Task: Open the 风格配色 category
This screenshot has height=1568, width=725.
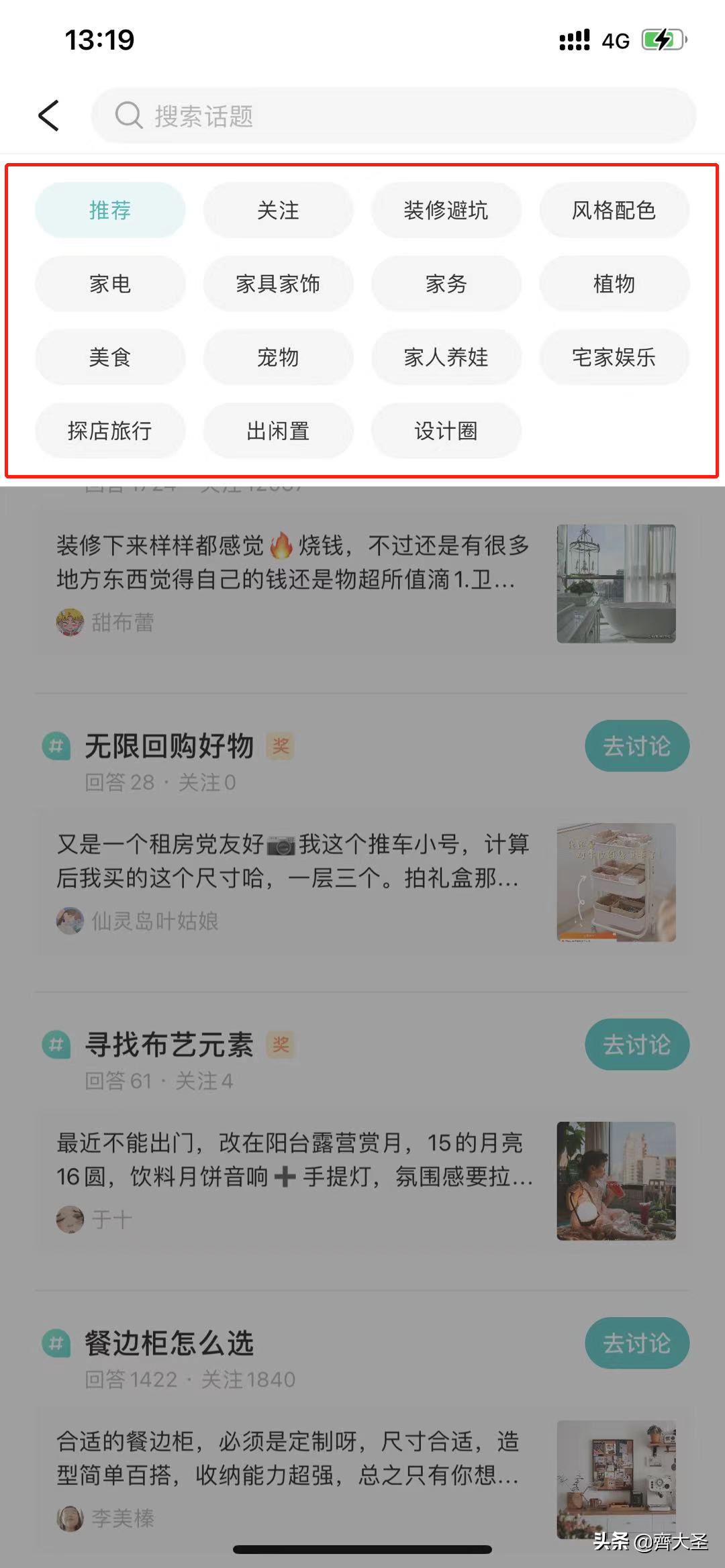Action: pos(614,210)
